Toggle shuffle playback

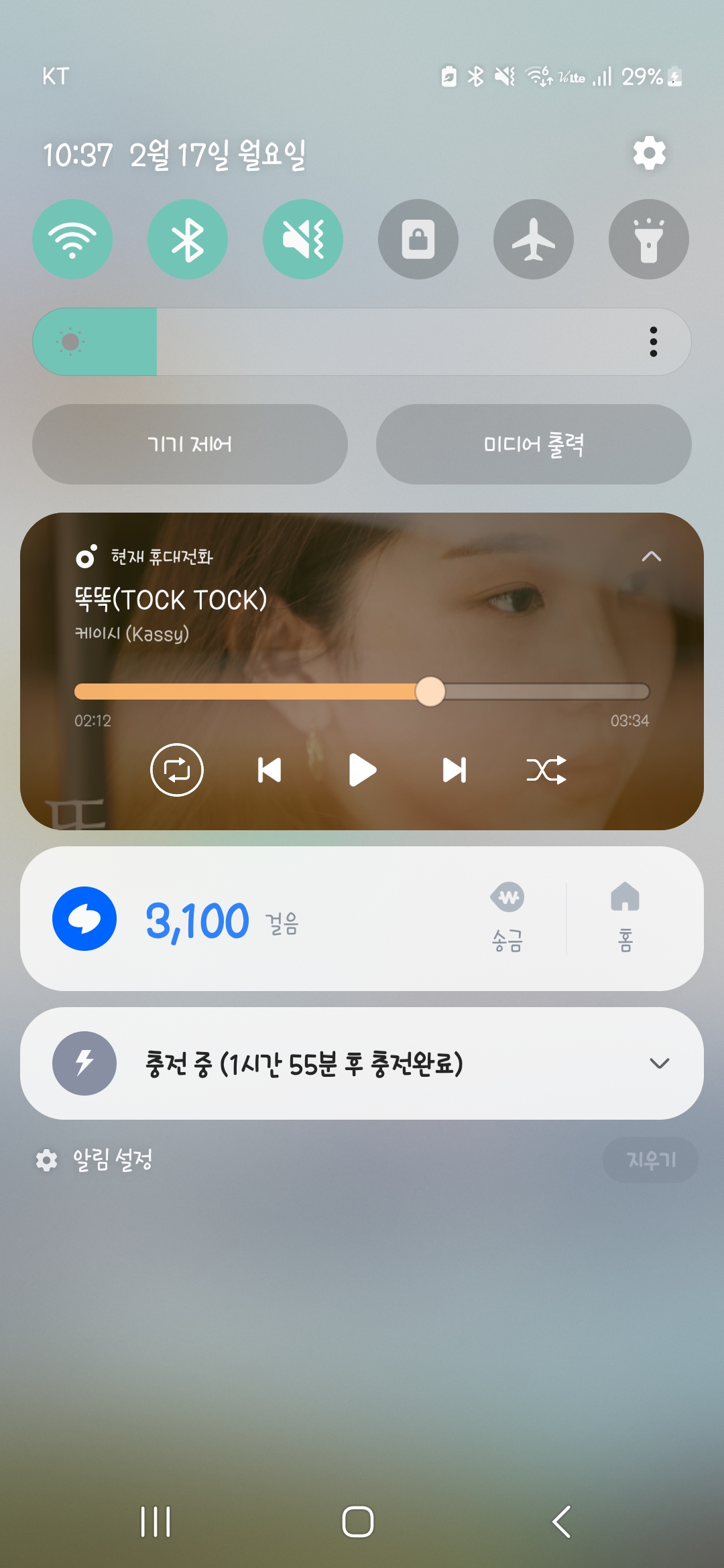coord(546,770)
